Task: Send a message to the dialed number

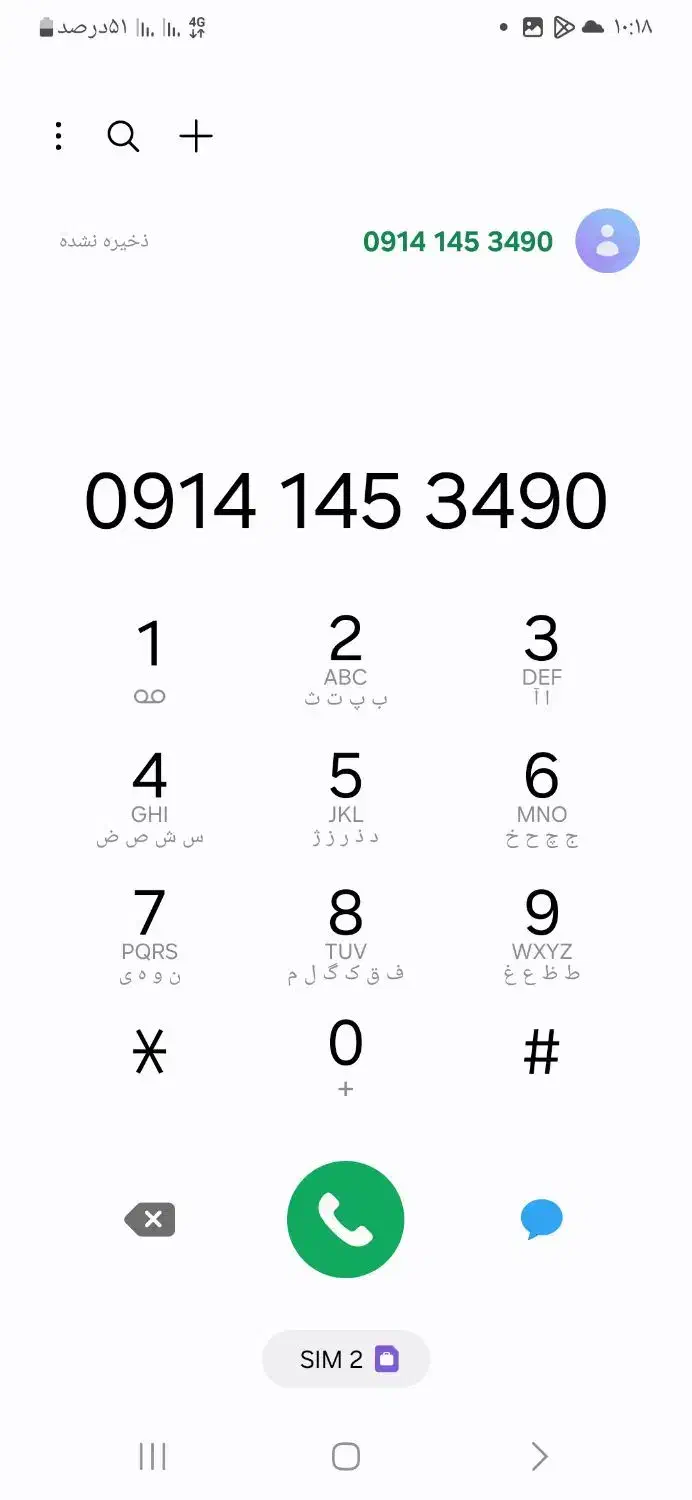Action: point(541,1220)
